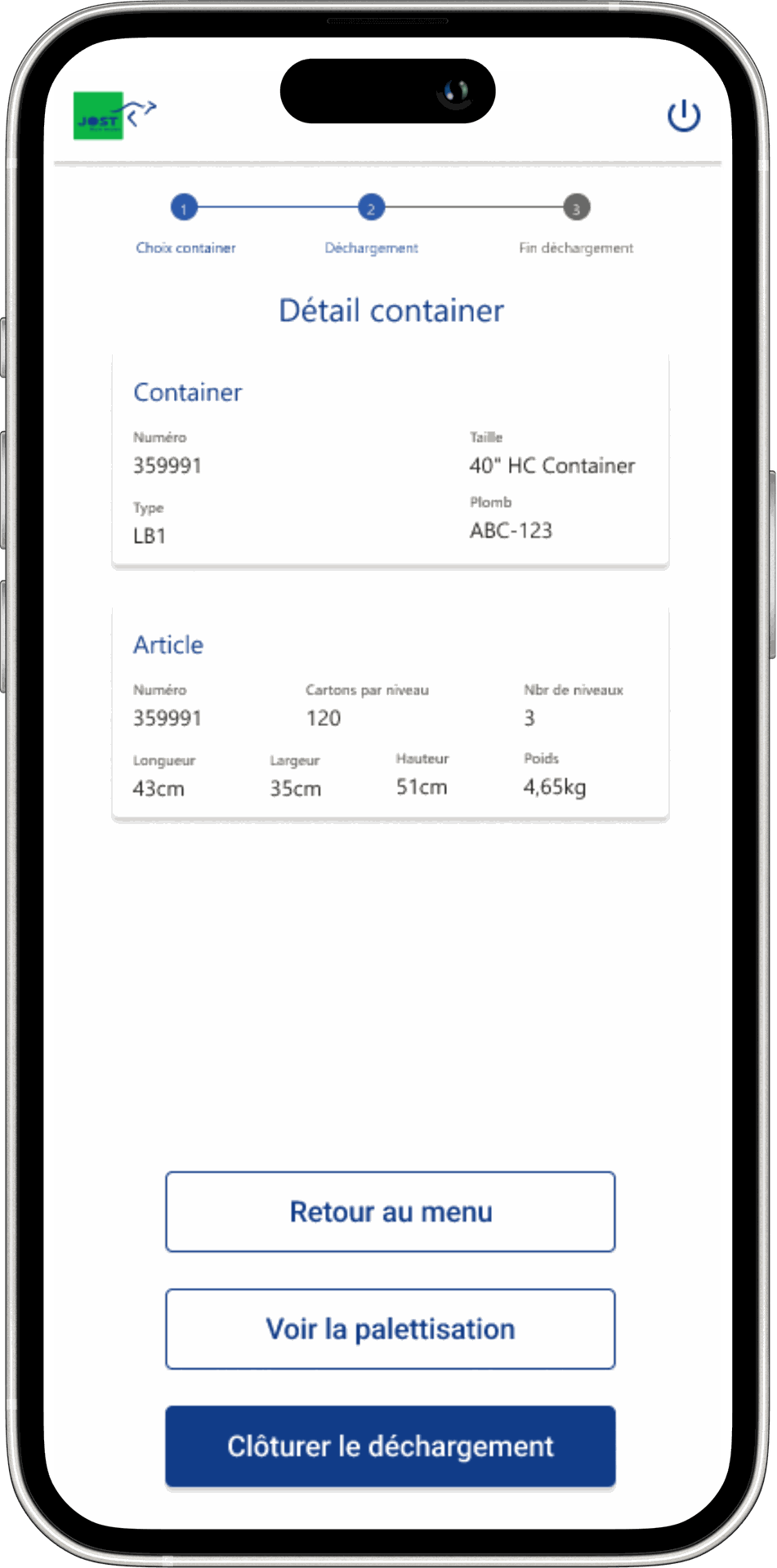Go back to step 1 Choix container
777x1568 pixels.
(x=184, y=208)
